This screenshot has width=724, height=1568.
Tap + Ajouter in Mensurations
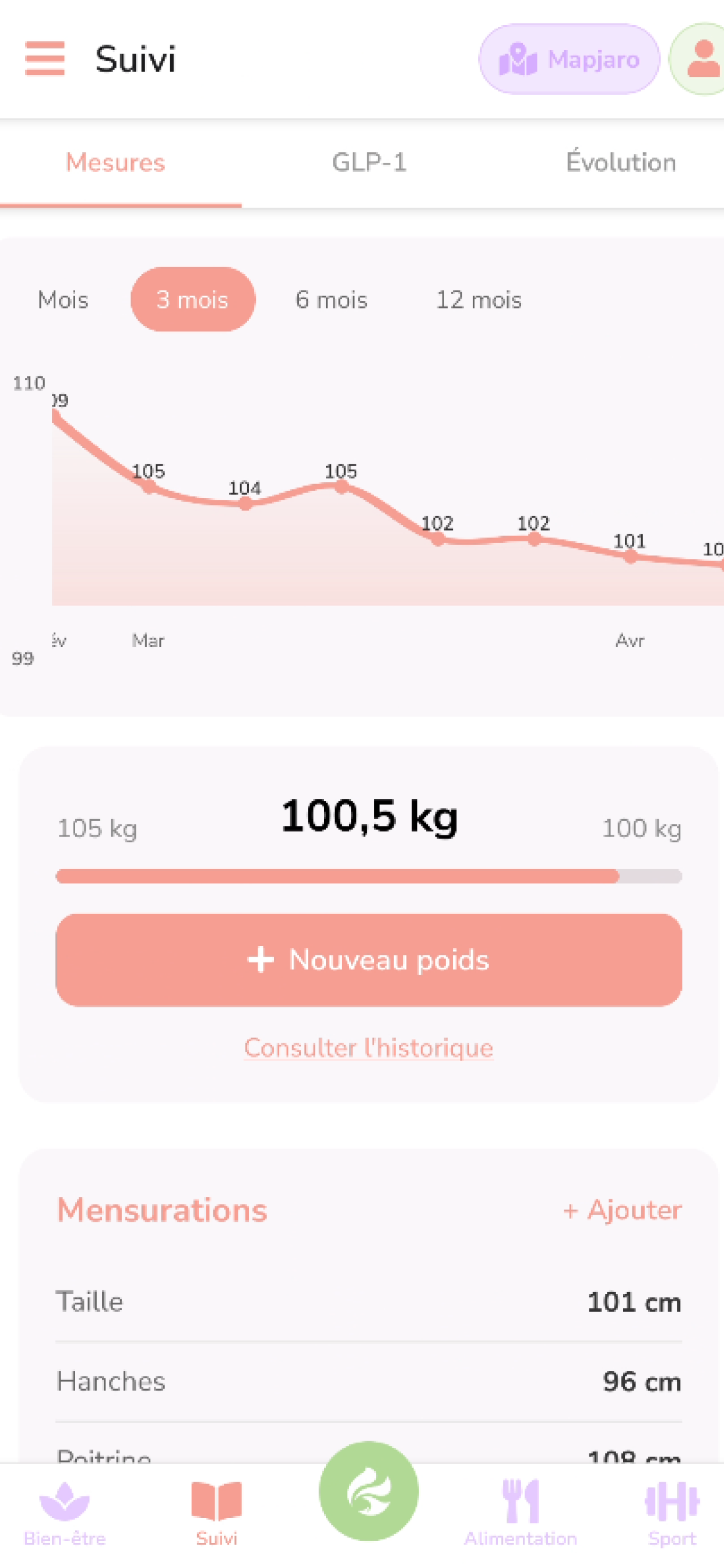622,1209
